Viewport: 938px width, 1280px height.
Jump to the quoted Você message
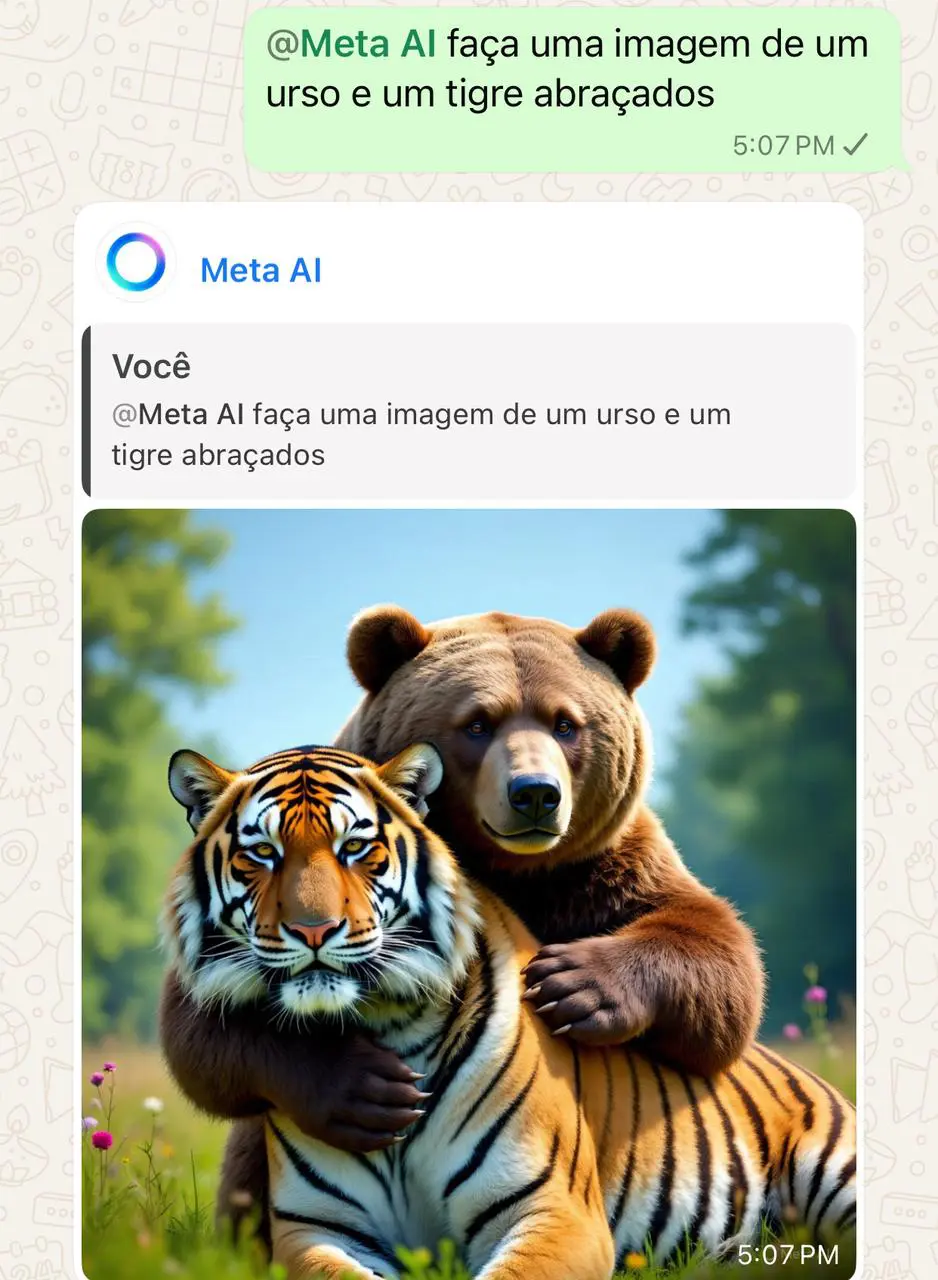[x=468, y=411]
